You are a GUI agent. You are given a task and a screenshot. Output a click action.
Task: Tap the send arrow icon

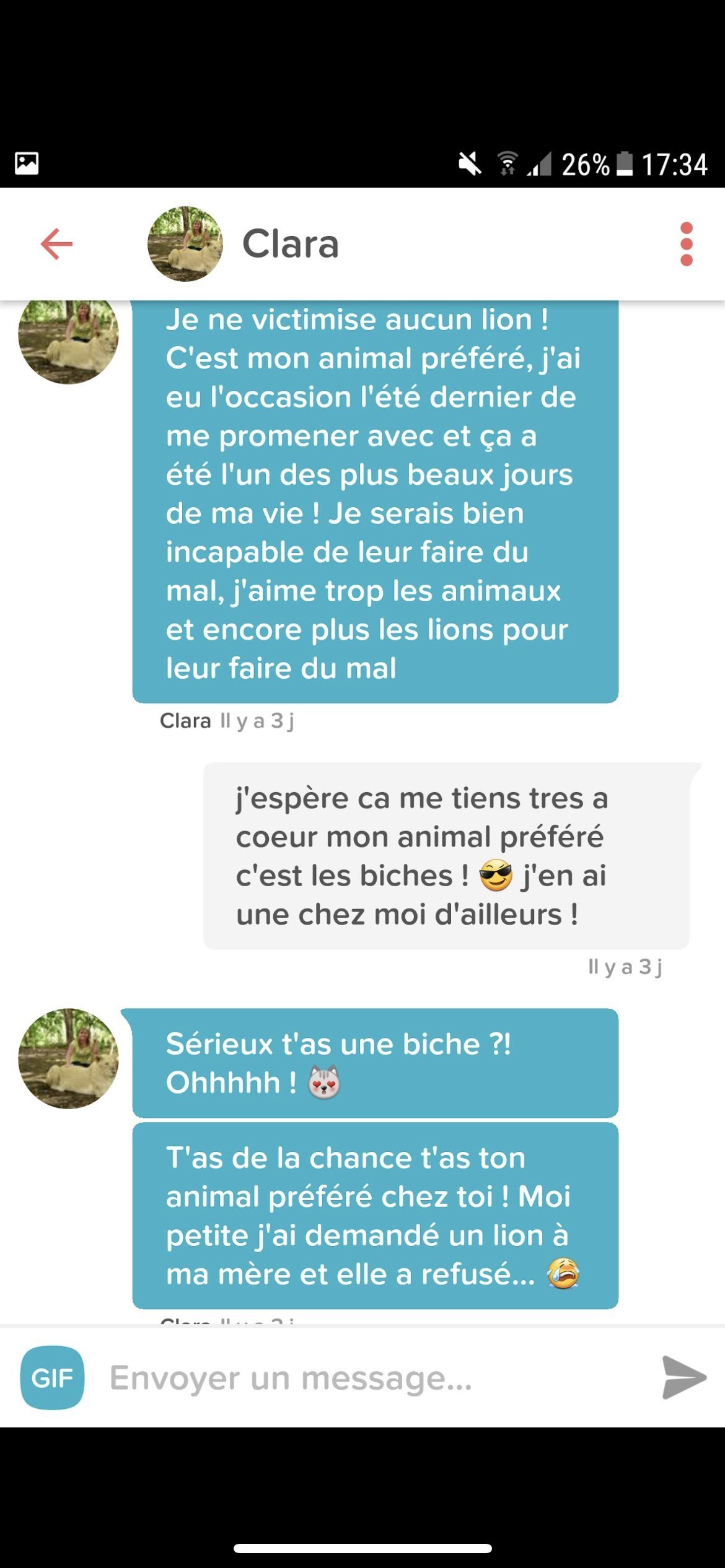pos(683,1377)
